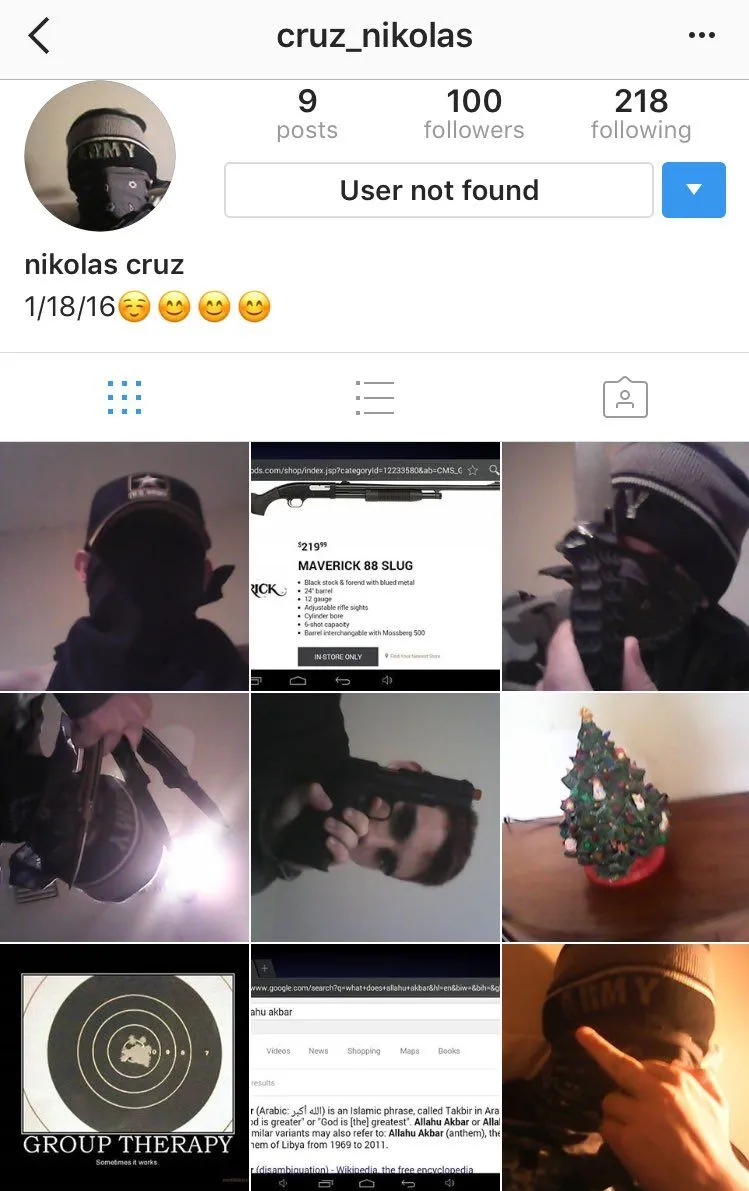Open the tagged photos tab
This screenshot has width=749, height=1191.
coord(625,398)
